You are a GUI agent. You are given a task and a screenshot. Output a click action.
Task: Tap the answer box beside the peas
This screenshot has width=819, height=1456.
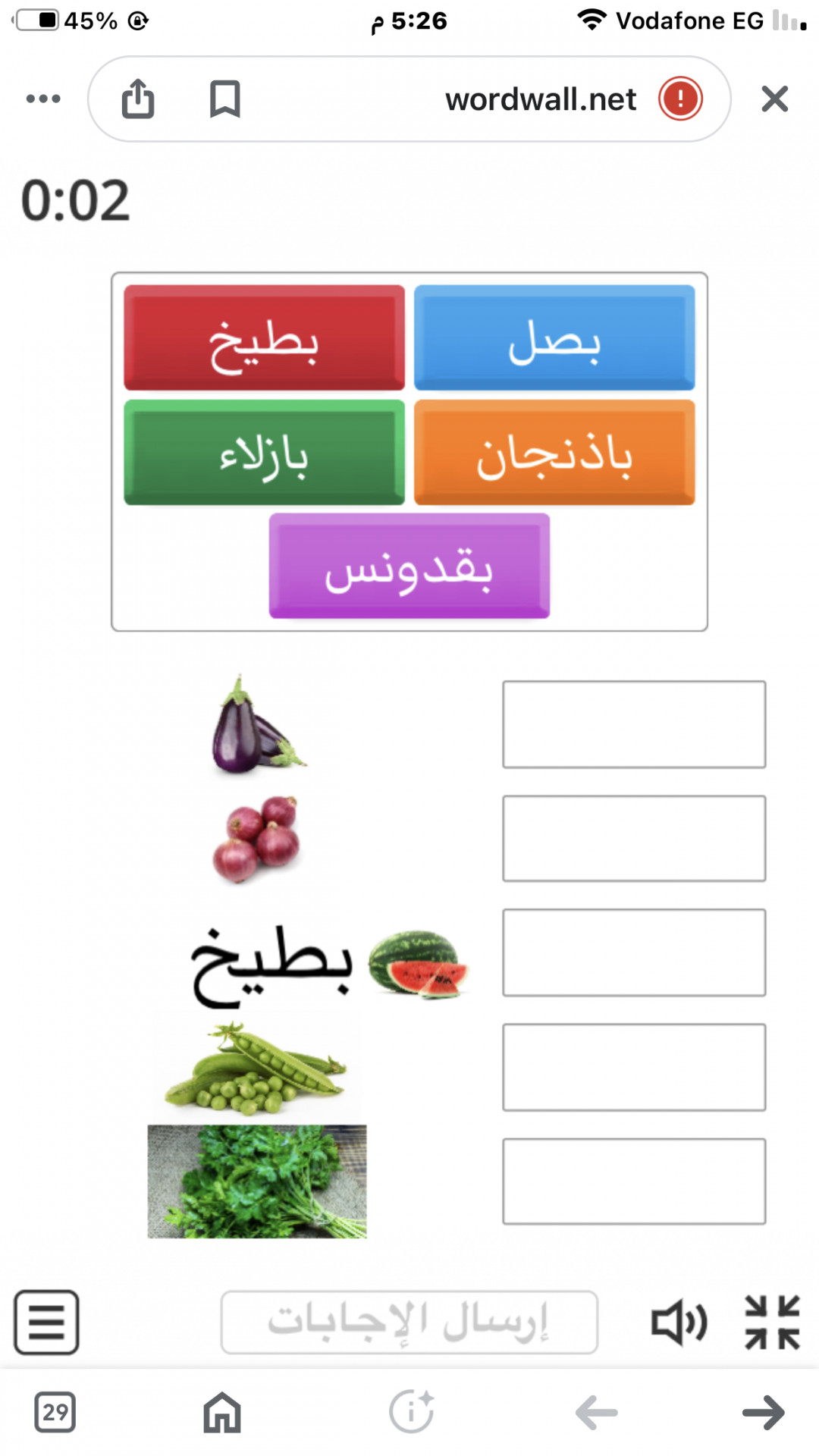(634, 1067)
